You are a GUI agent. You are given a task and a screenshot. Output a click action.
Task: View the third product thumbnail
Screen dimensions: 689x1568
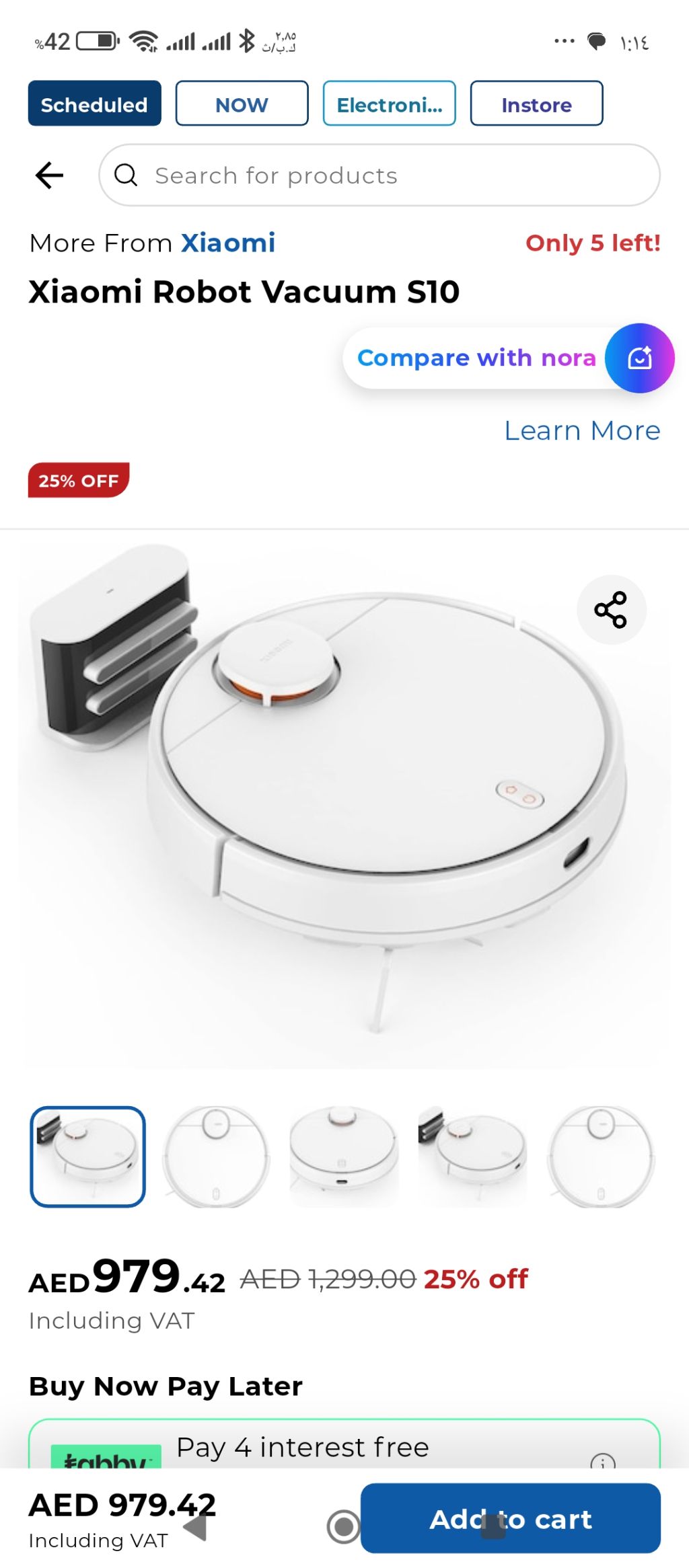coord(344,1156)
